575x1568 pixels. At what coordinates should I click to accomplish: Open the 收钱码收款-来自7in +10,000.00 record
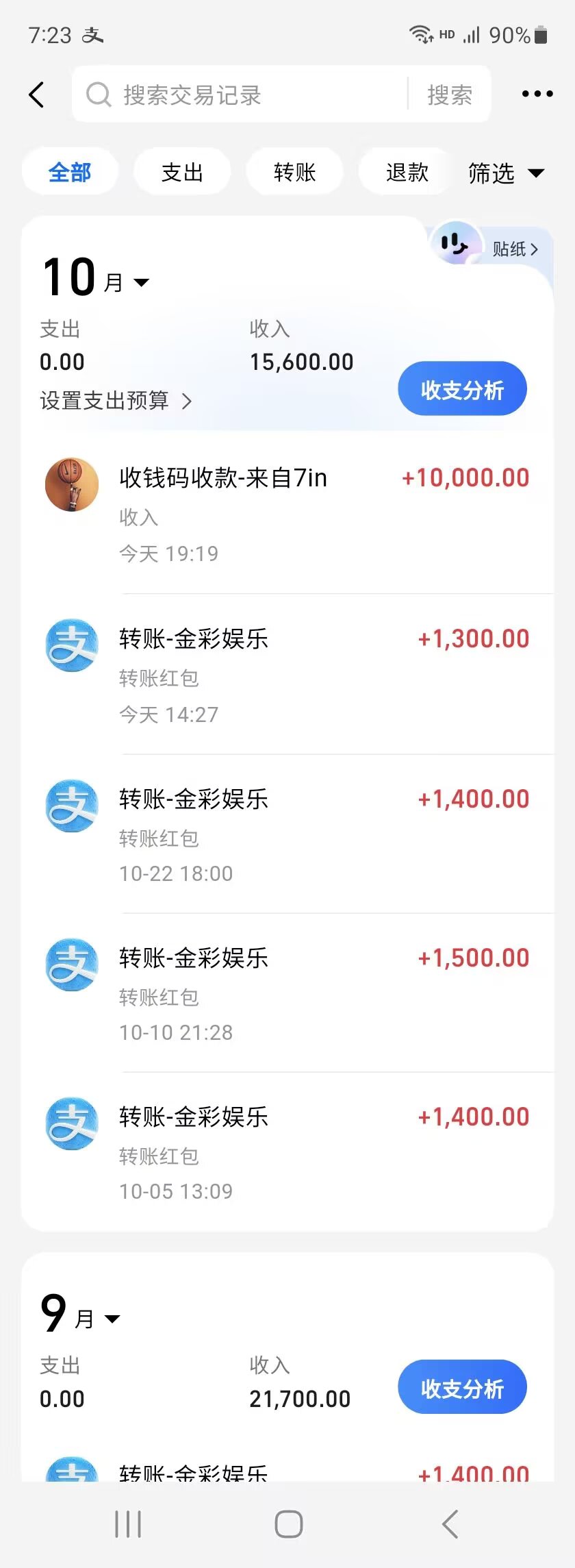point(287,514)
